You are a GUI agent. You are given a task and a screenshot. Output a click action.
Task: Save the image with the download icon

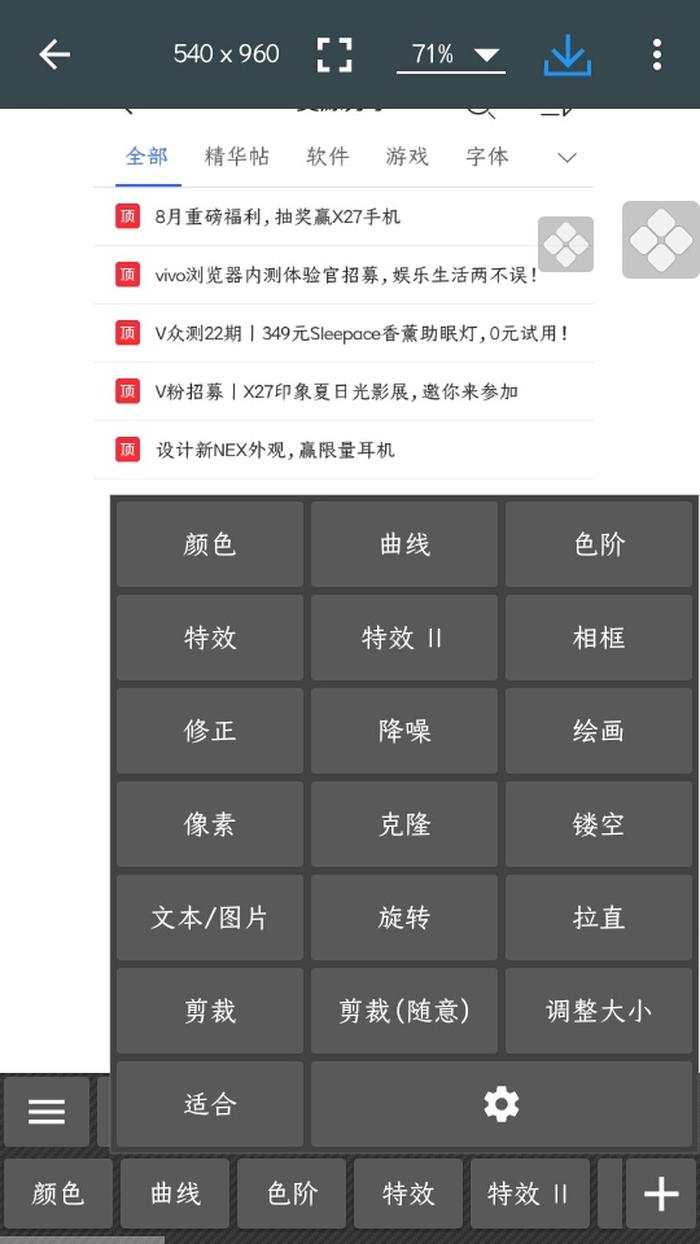(x=568, y=55)
